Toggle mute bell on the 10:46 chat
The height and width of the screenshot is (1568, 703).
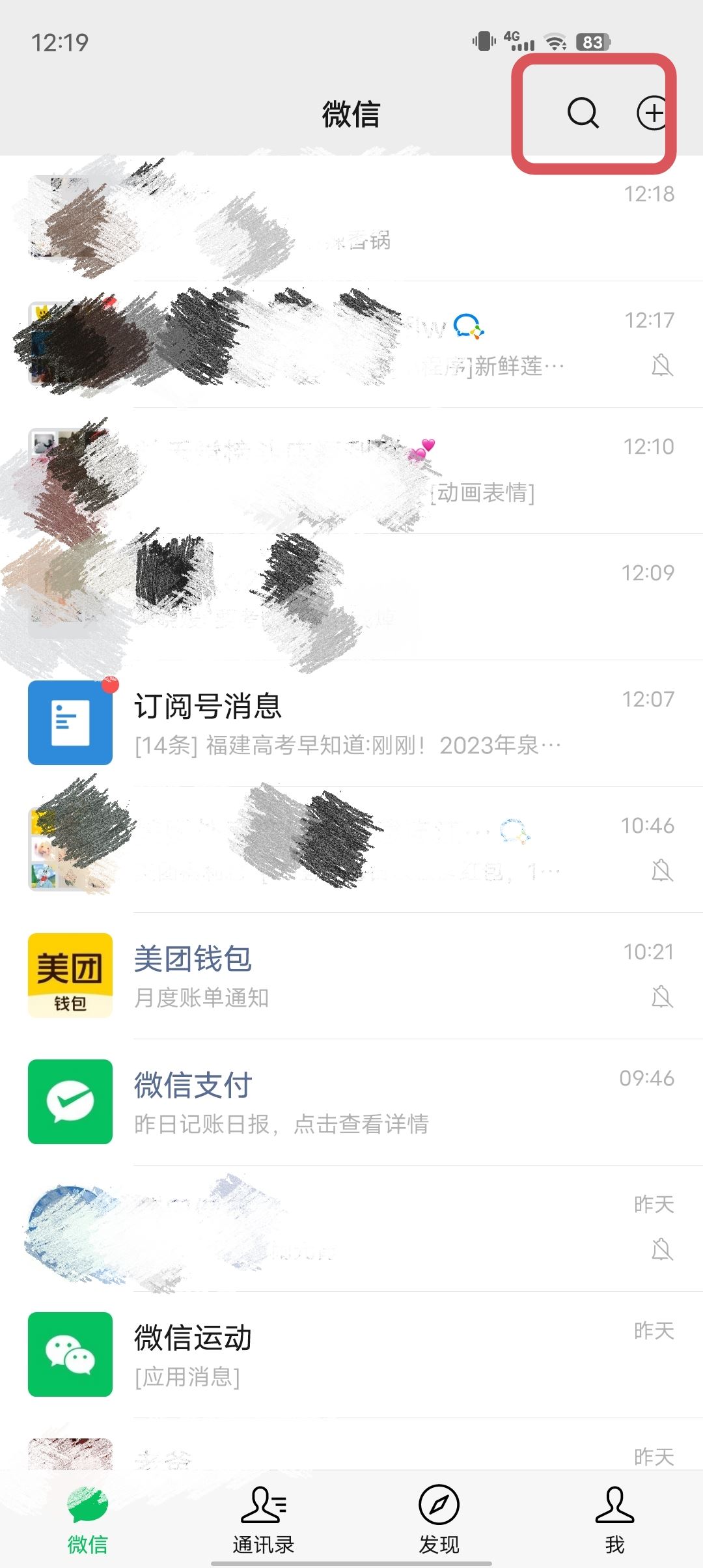click(663, 870)
